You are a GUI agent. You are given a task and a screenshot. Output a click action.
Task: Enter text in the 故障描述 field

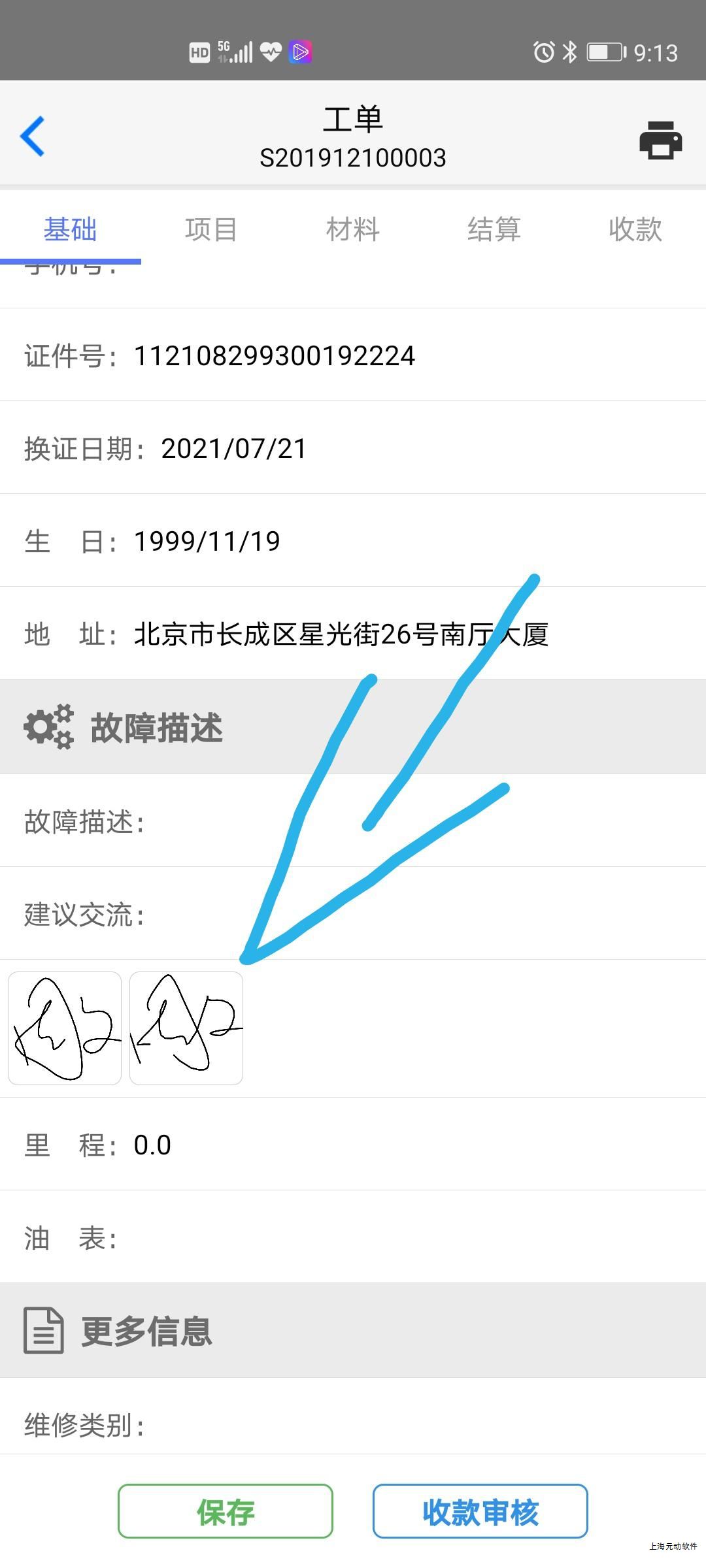click(418, 821)
